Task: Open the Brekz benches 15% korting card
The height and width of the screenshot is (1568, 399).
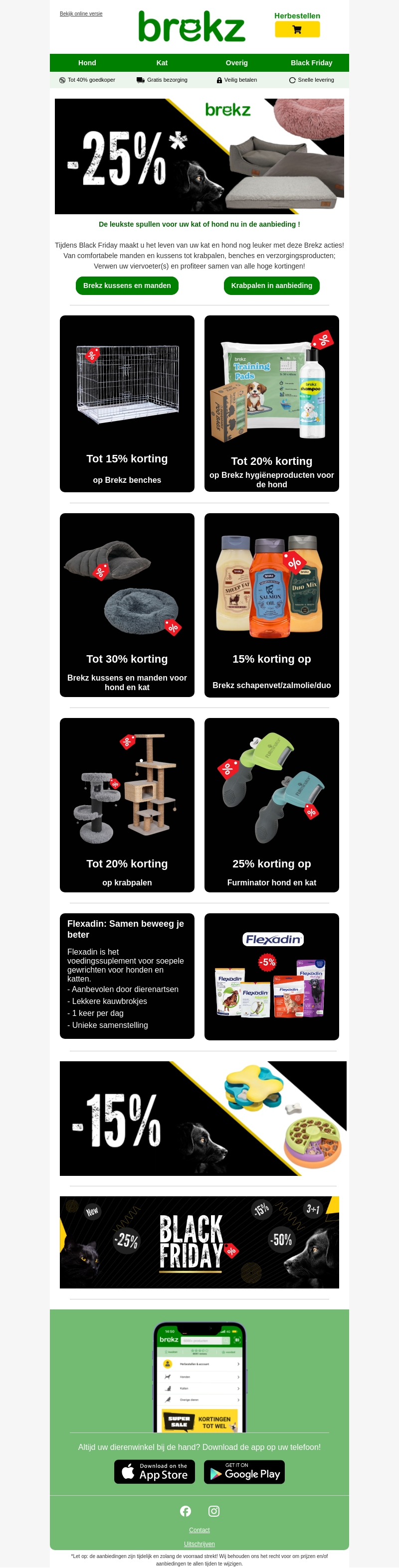Action: pos(127,403)
